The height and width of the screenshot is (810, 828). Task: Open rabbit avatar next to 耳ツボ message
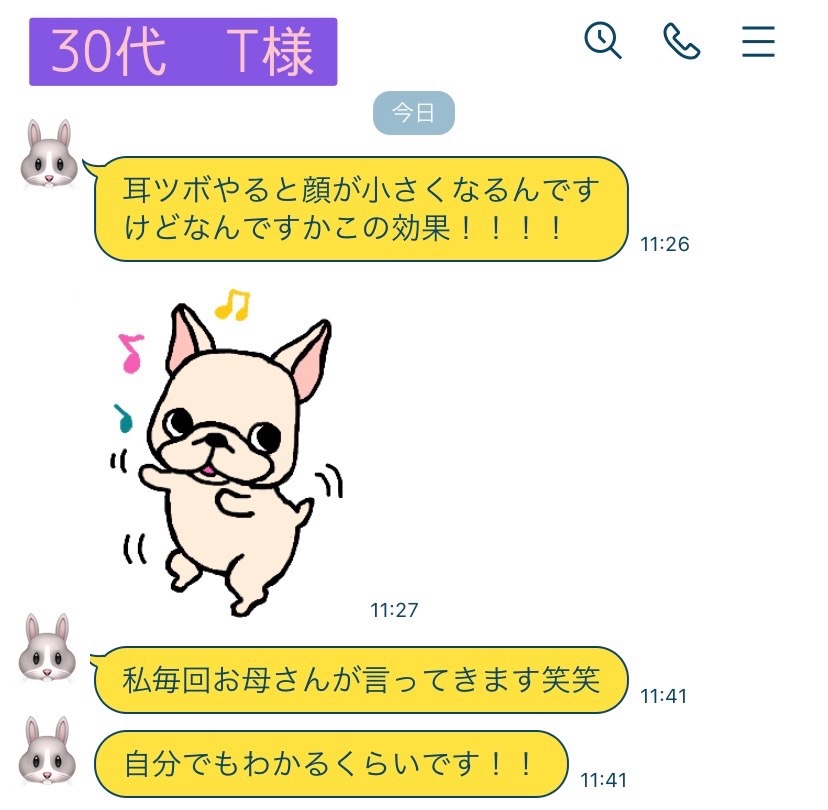[x=48, y=153]
